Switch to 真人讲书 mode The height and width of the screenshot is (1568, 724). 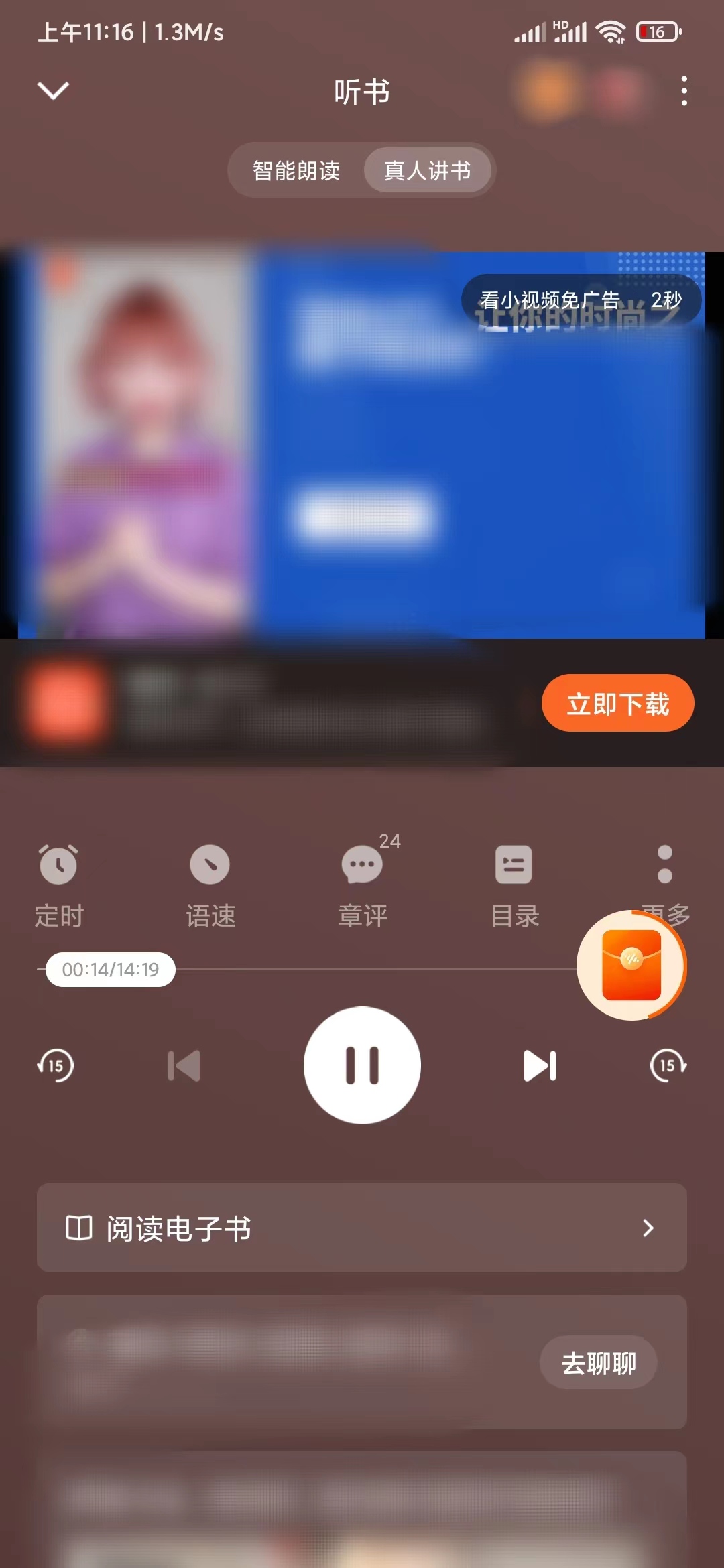pyautogui.click(x=428, y=171)
